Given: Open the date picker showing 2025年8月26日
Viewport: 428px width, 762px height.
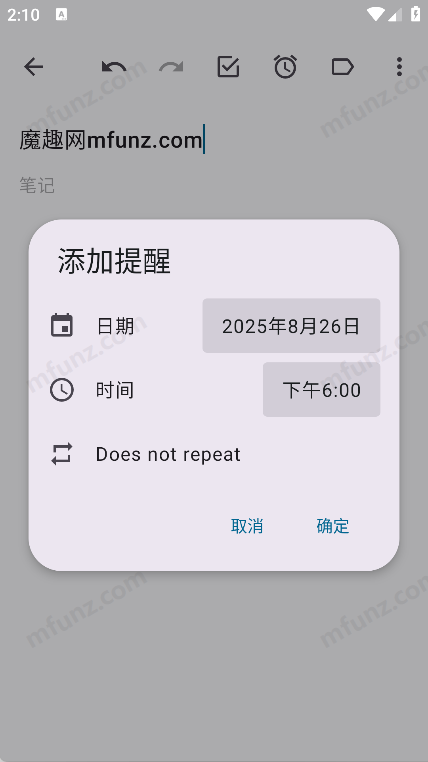Looking at the screenshot, I should [x=291, y=326].
